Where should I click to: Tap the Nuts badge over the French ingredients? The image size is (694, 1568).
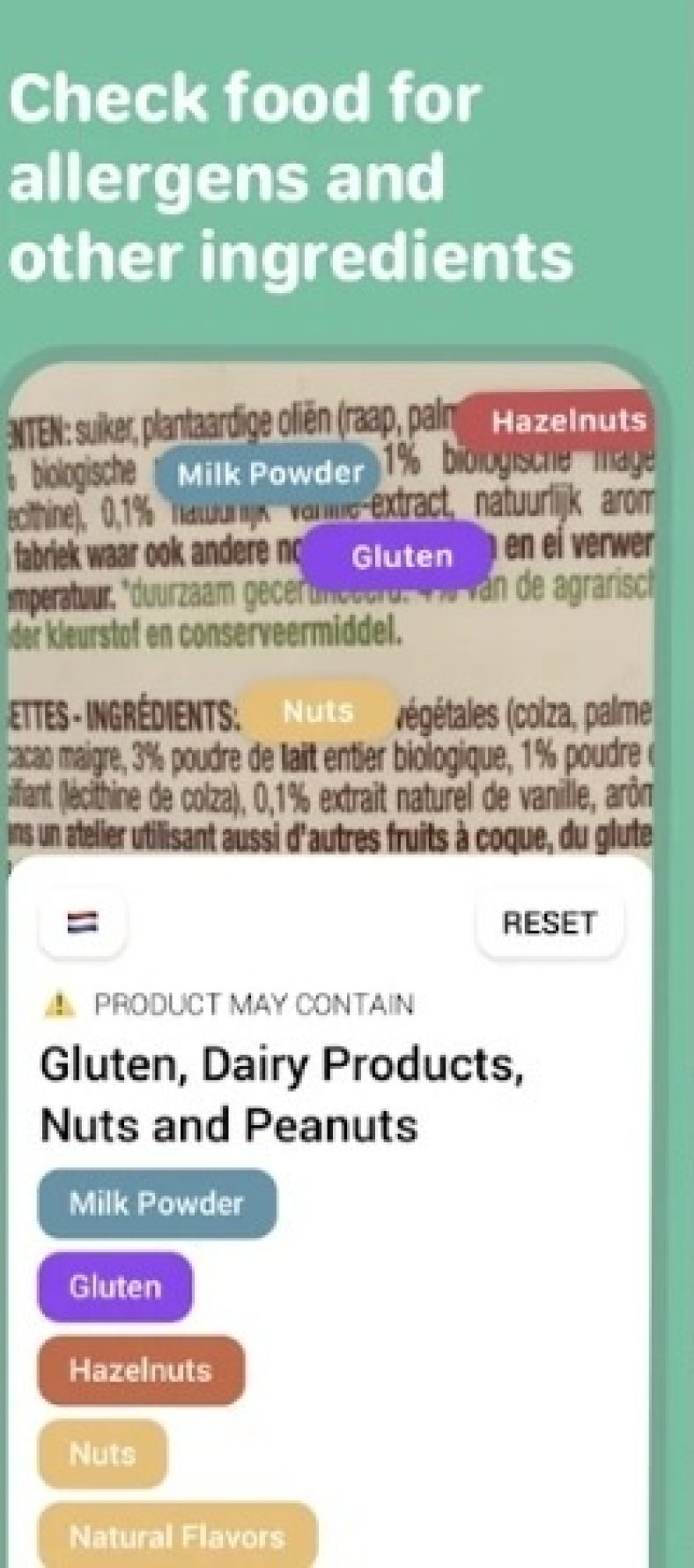click(319, 710)
